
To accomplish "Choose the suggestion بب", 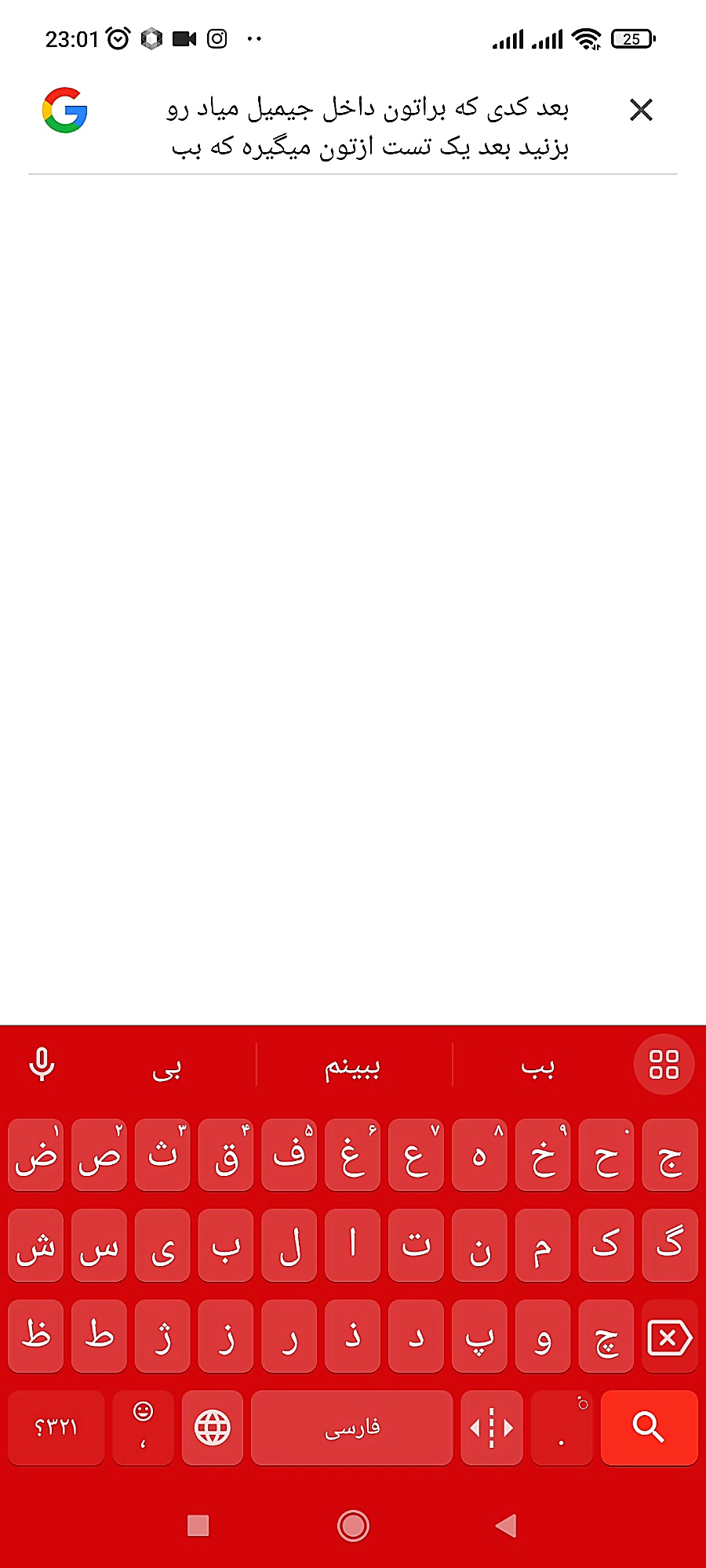I will point(538,1066).
